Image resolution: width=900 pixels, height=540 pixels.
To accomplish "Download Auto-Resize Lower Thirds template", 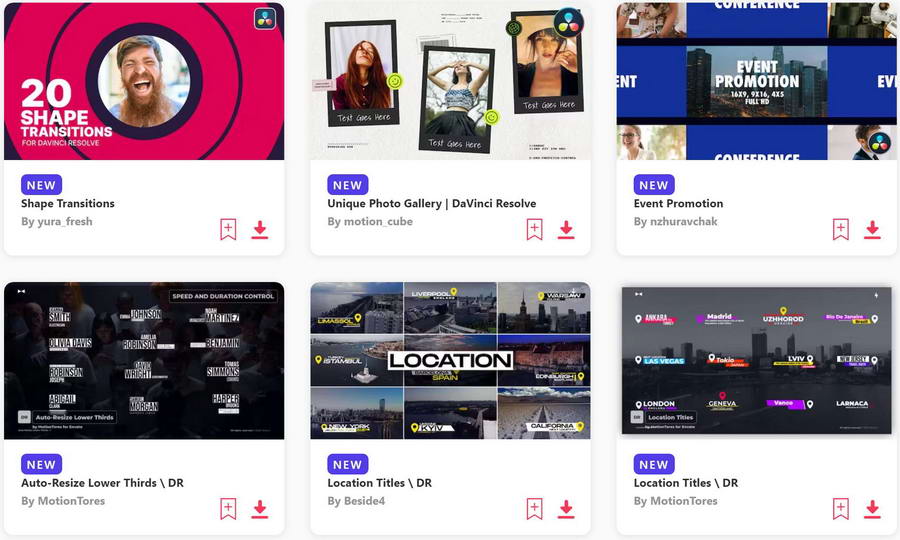I will coord(260,509).
